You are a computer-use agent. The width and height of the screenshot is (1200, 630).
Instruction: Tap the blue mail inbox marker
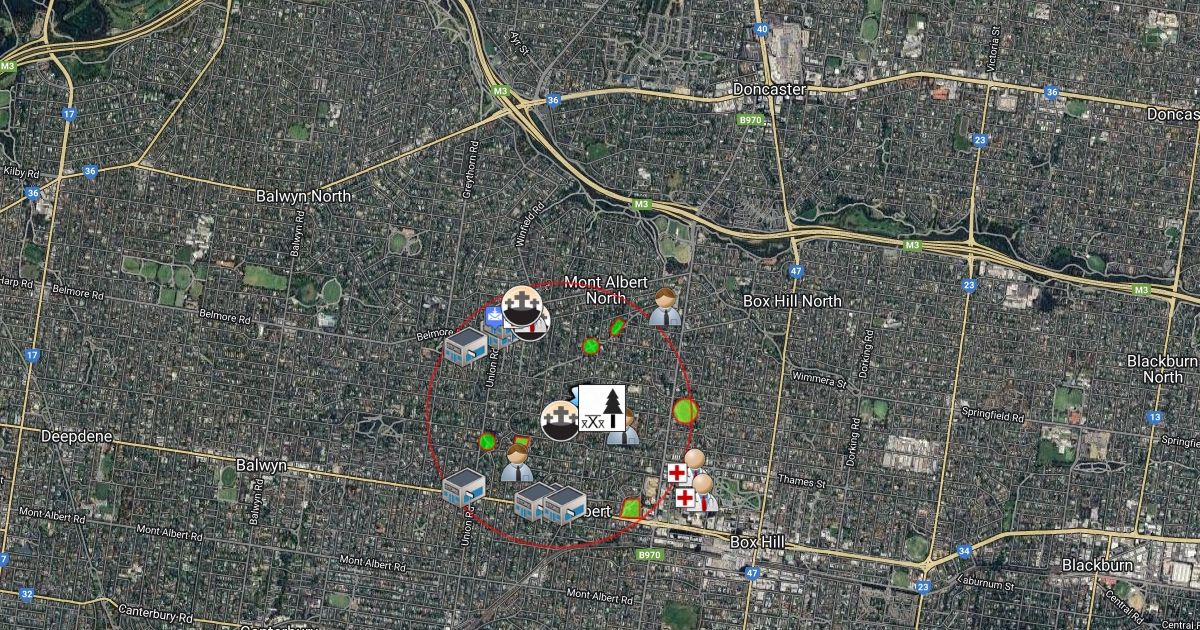(x=494, y=318)
